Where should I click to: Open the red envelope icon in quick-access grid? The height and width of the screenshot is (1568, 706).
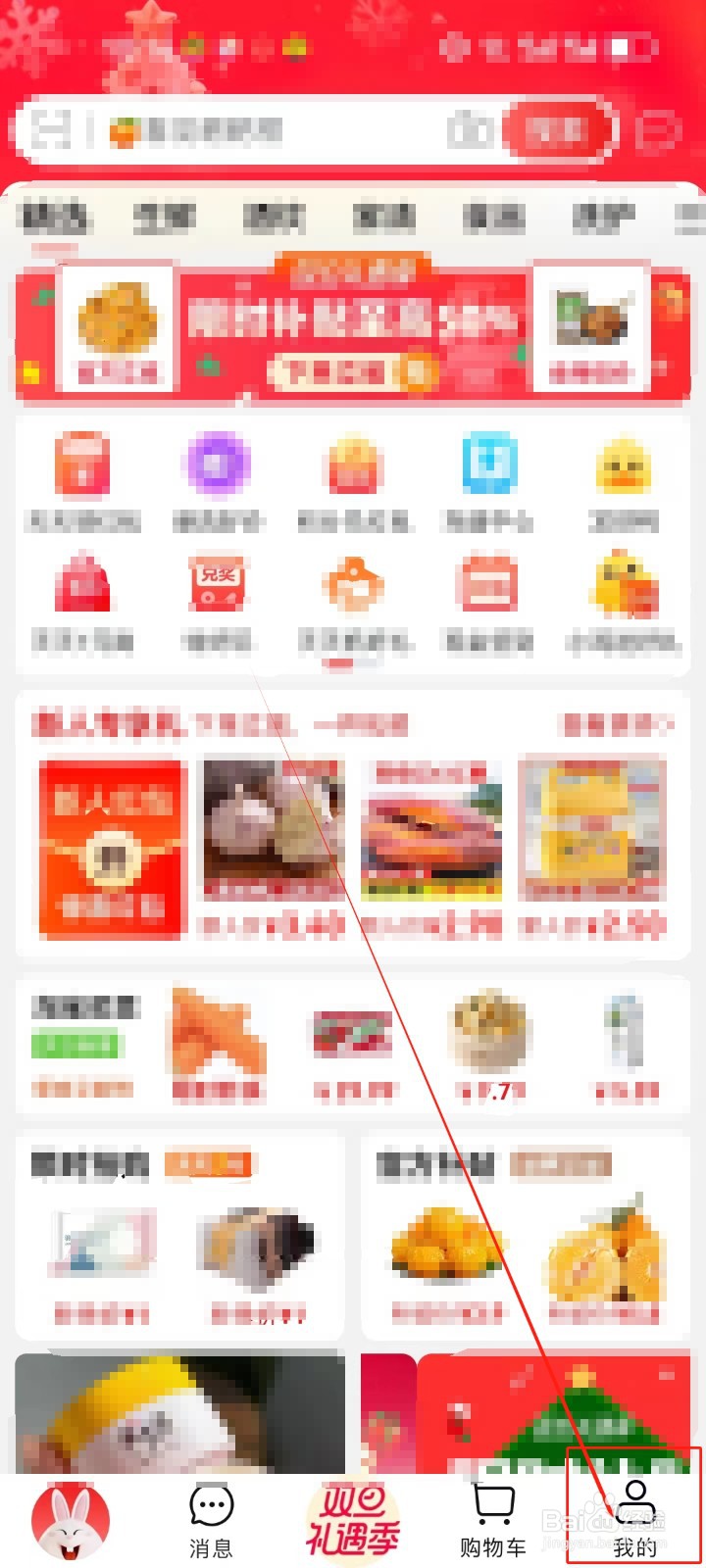coord(83,465)
